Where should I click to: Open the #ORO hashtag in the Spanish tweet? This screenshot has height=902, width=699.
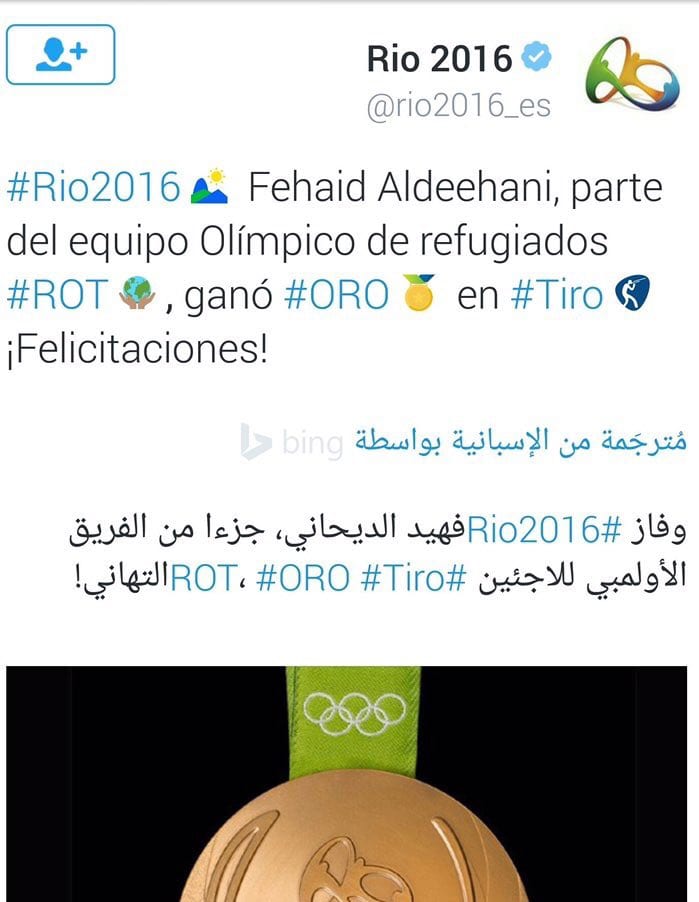coord(336,295)
